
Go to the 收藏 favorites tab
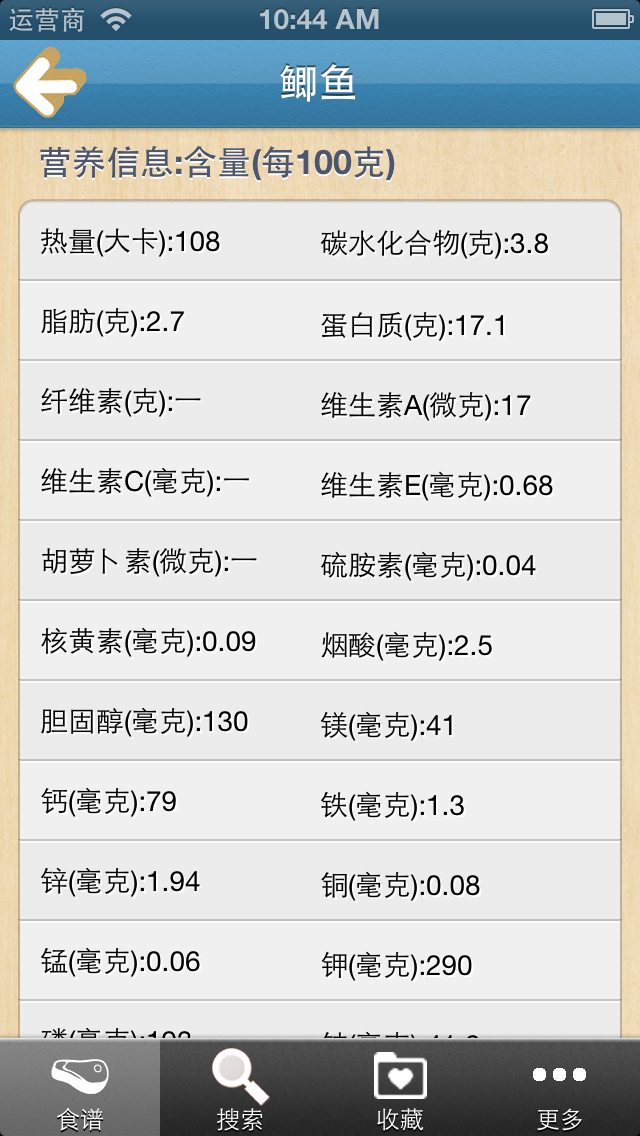[x=400, y=1089]
